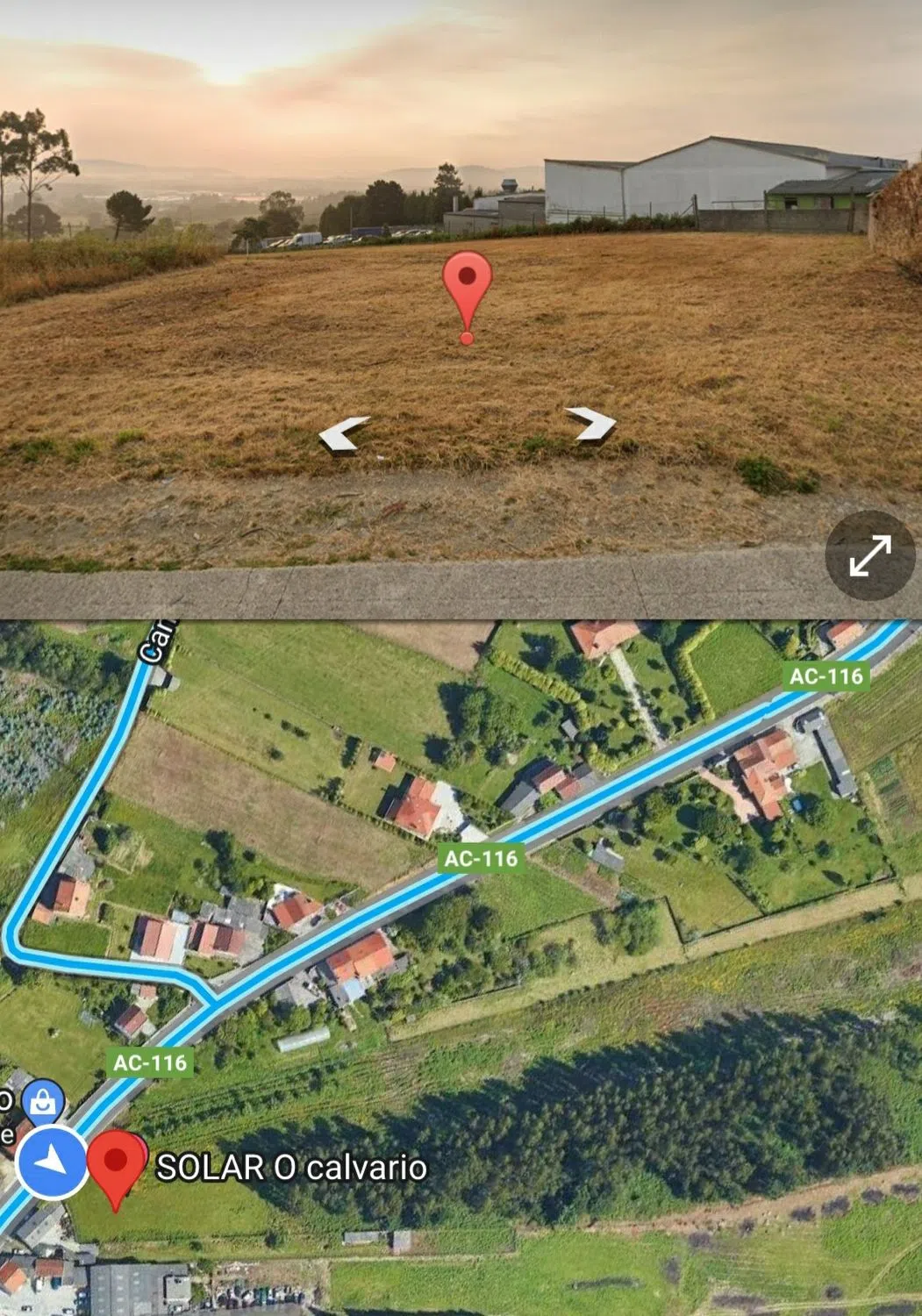Image resolution: width=922 pixels, height=1316 pixels.
Task: Move left along the street in Street View
Action: [x=342, y=434]
